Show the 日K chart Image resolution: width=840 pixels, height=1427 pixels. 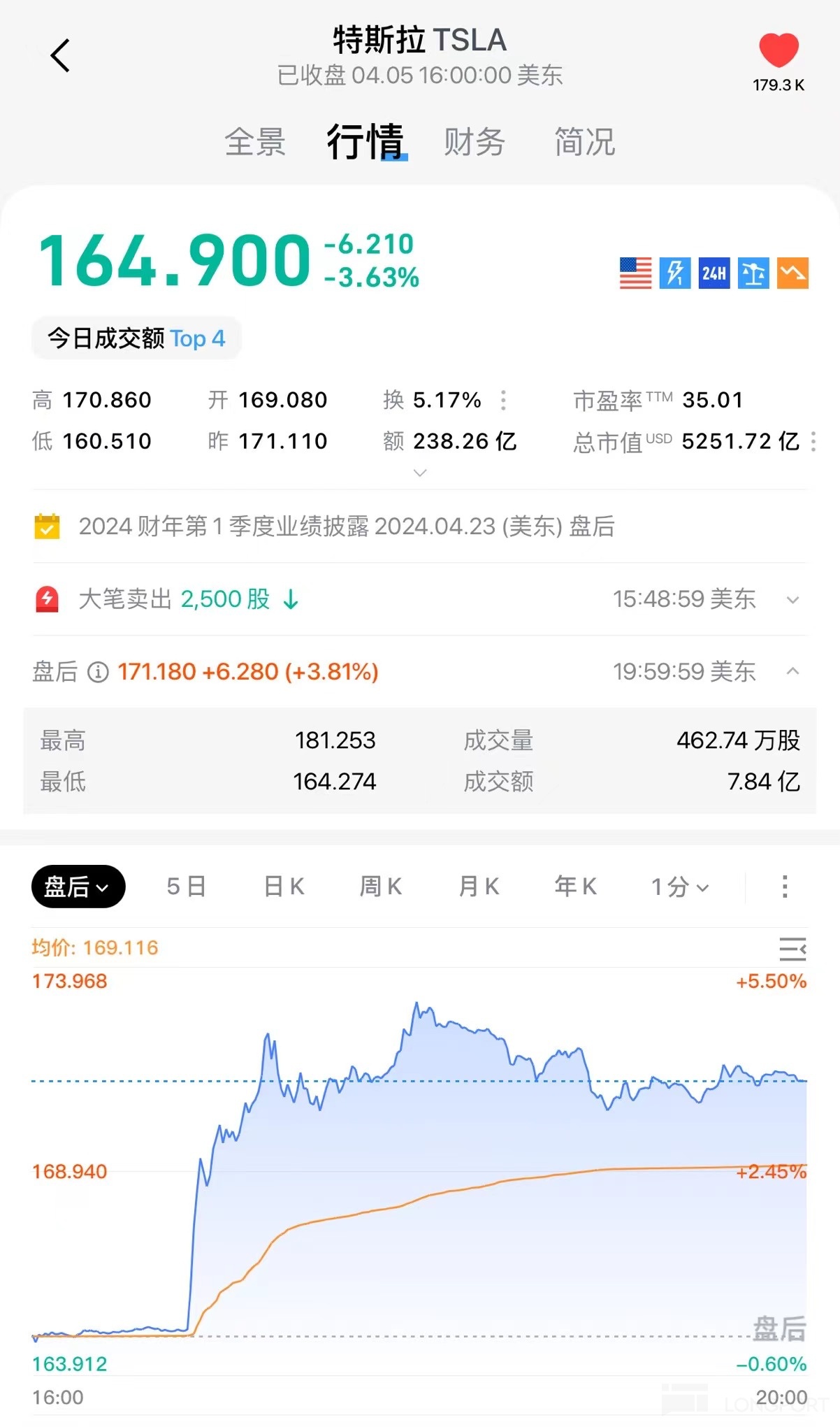click(x=284, y=887)
